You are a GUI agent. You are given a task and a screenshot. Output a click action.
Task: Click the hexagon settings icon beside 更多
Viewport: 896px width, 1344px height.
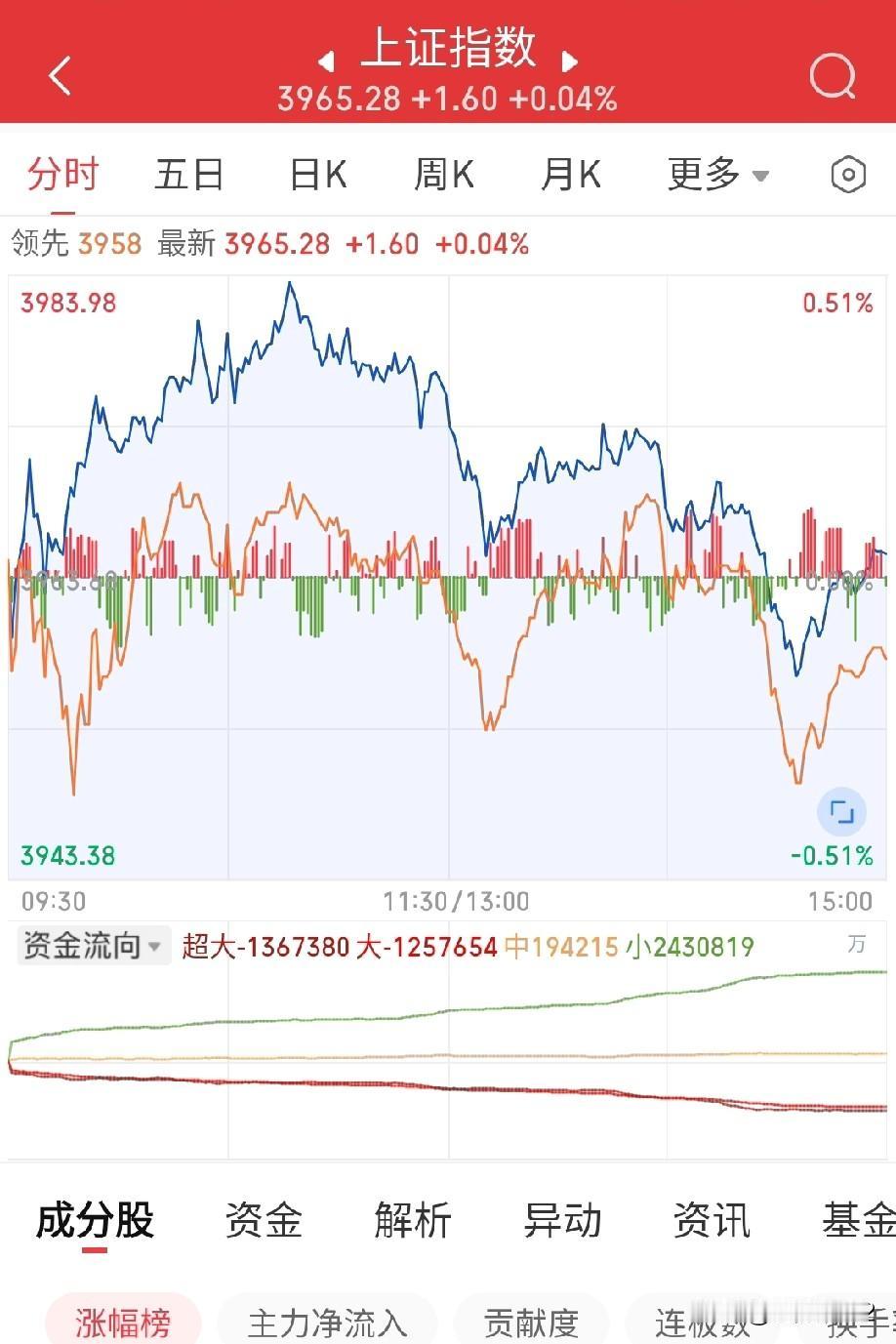coord(847,174)
